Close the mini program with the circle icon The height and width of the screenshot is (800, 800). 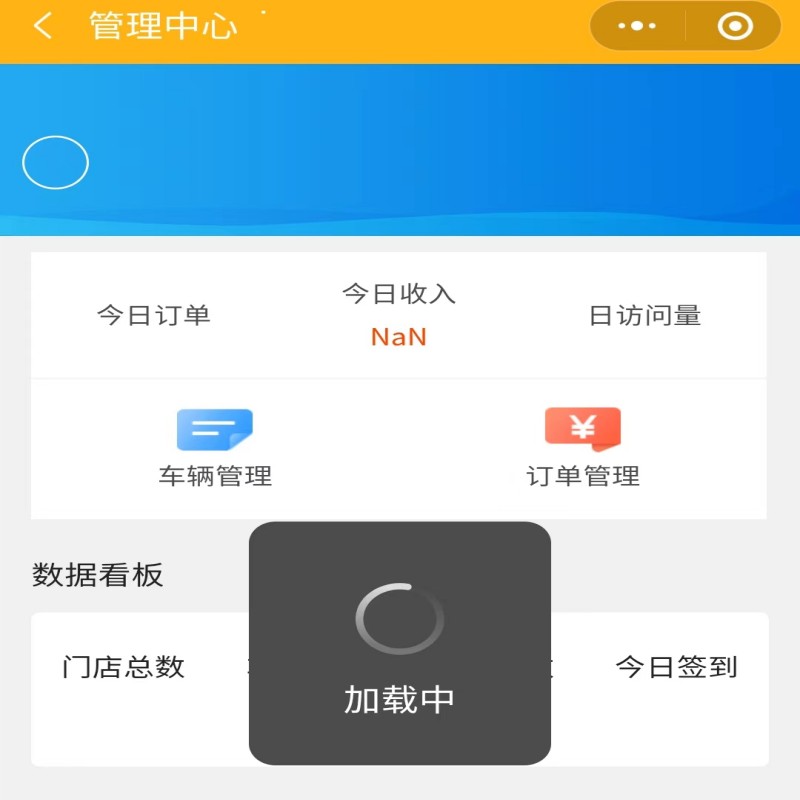(735, 26)
